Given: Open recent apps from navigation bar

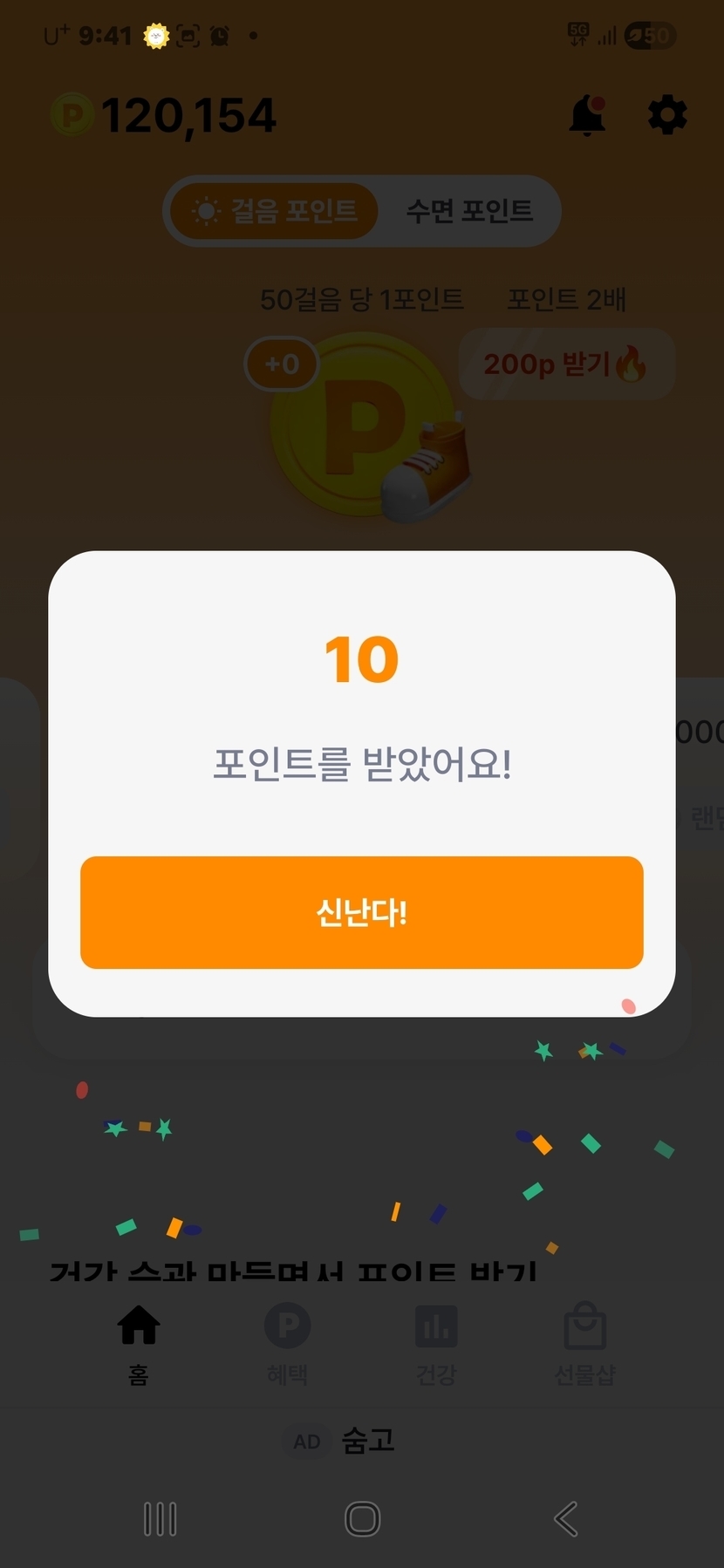Looking at the screenshot, I should point(160,1519).
